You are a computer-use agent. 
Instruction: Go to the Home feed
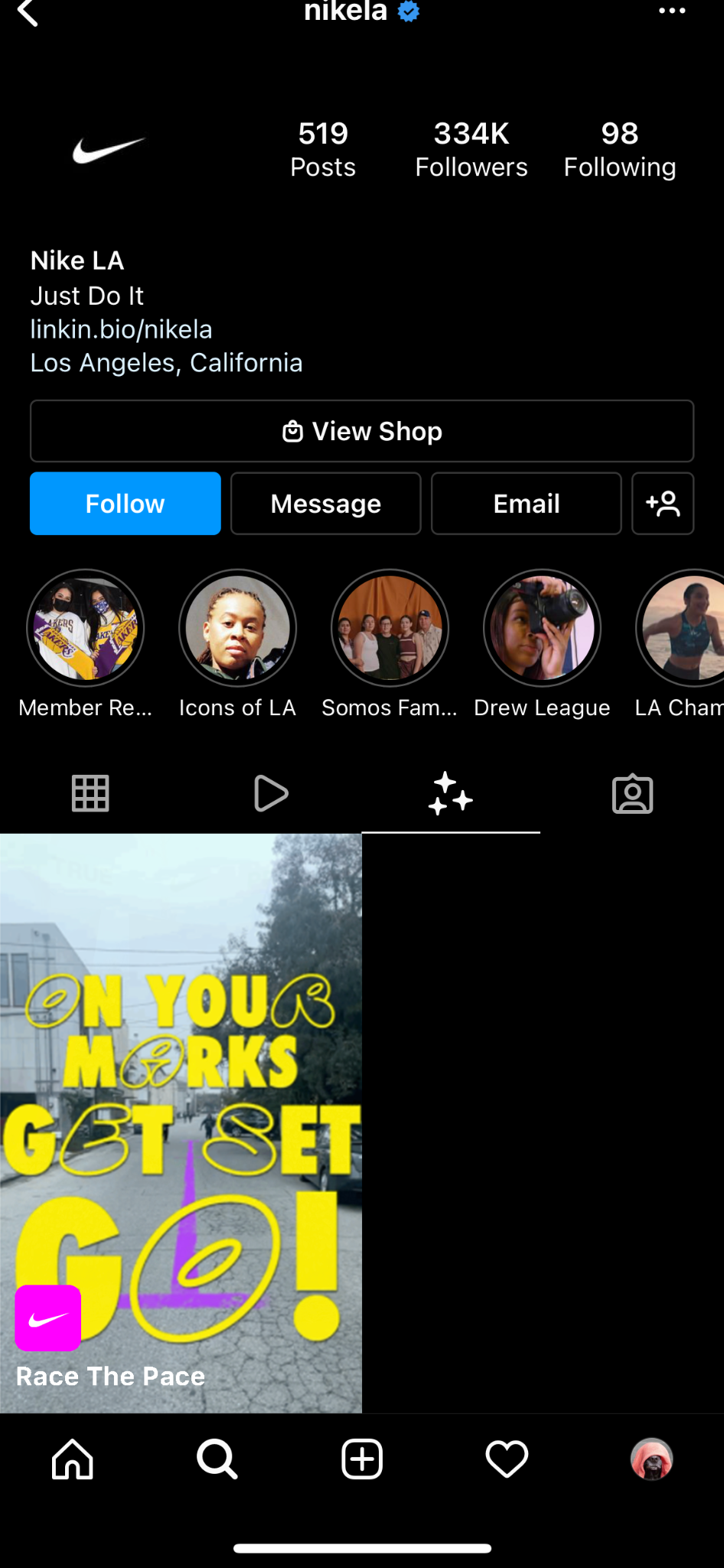(73, 1459)
